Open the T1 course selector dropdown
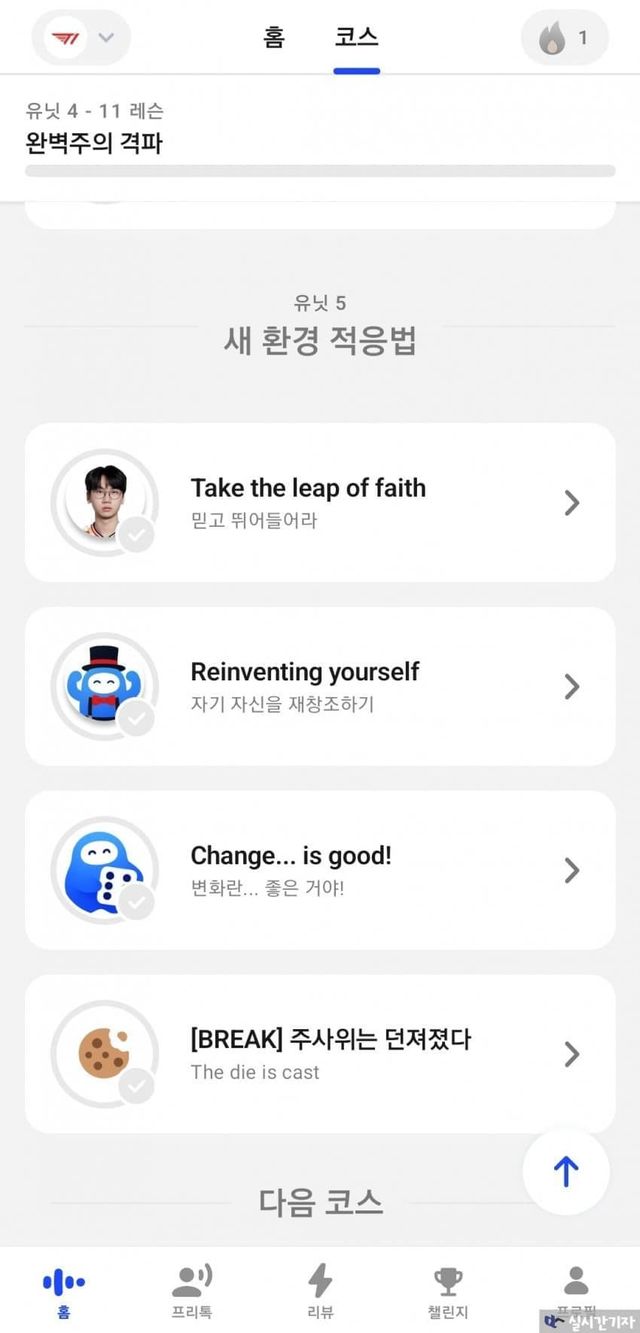This screenshot has width=640, height=1333. 82,39
